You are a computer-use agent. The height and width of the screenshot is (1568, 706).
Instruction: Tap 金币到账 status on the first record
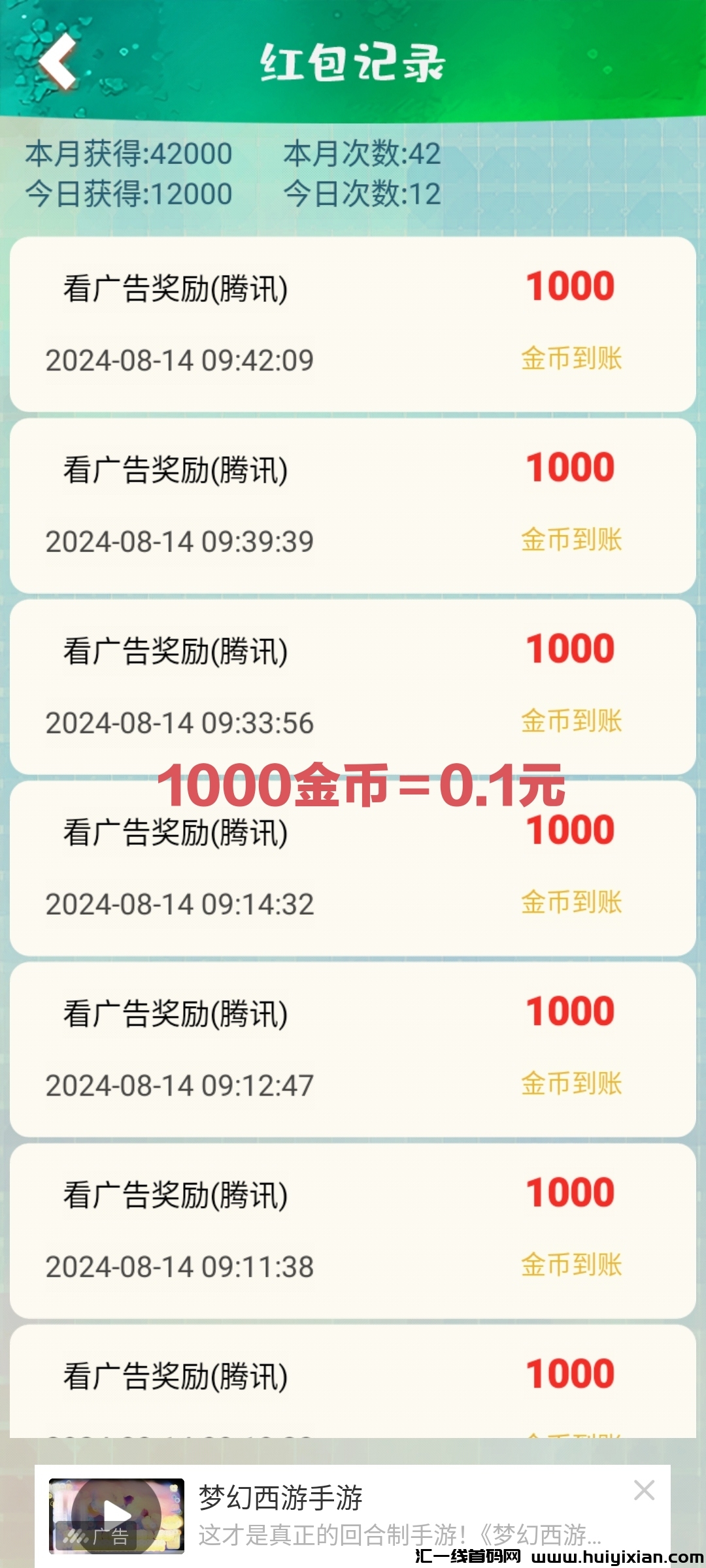pyautogui.click(x=571, y=359)
